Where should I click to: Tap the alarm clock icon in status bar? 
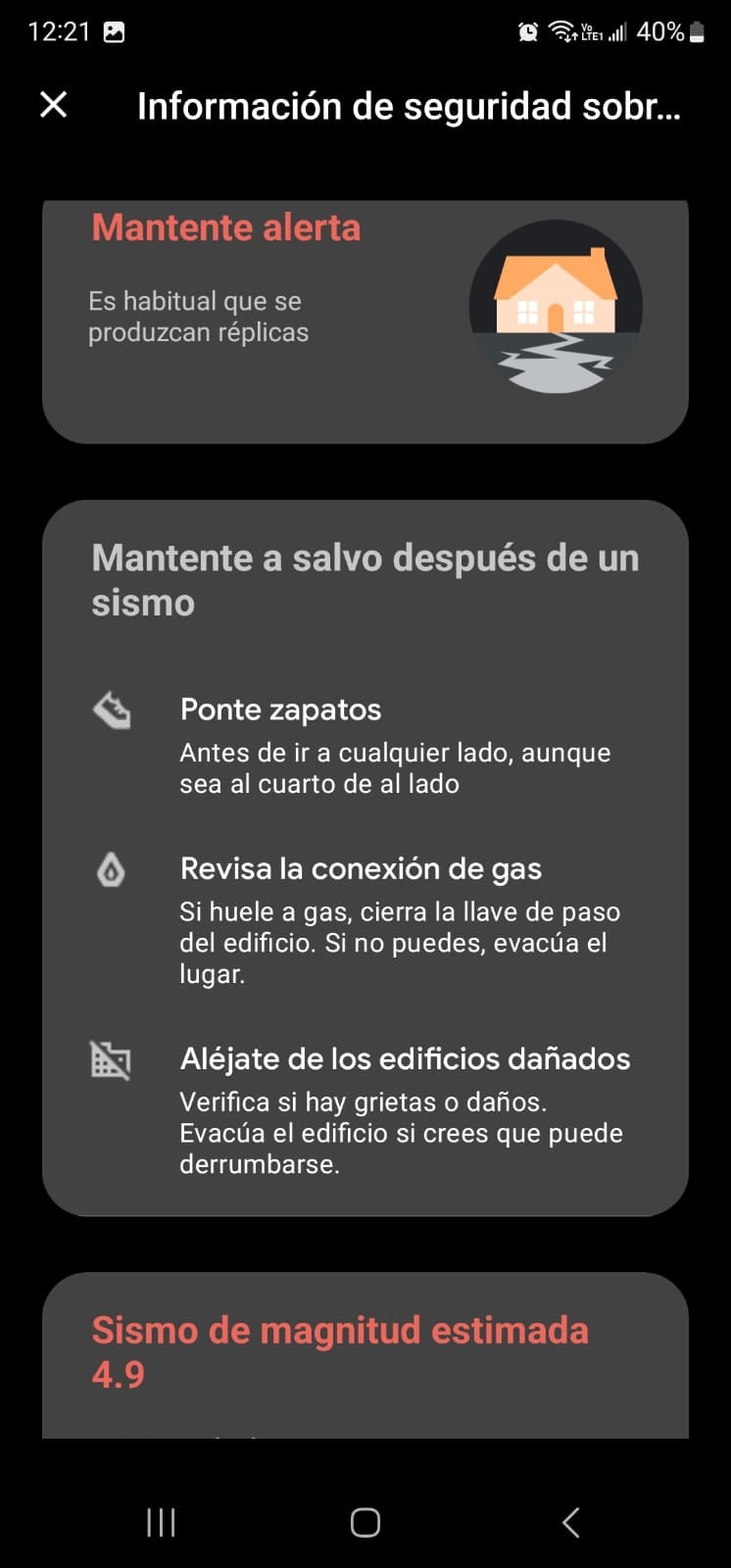tap(527, 30)
